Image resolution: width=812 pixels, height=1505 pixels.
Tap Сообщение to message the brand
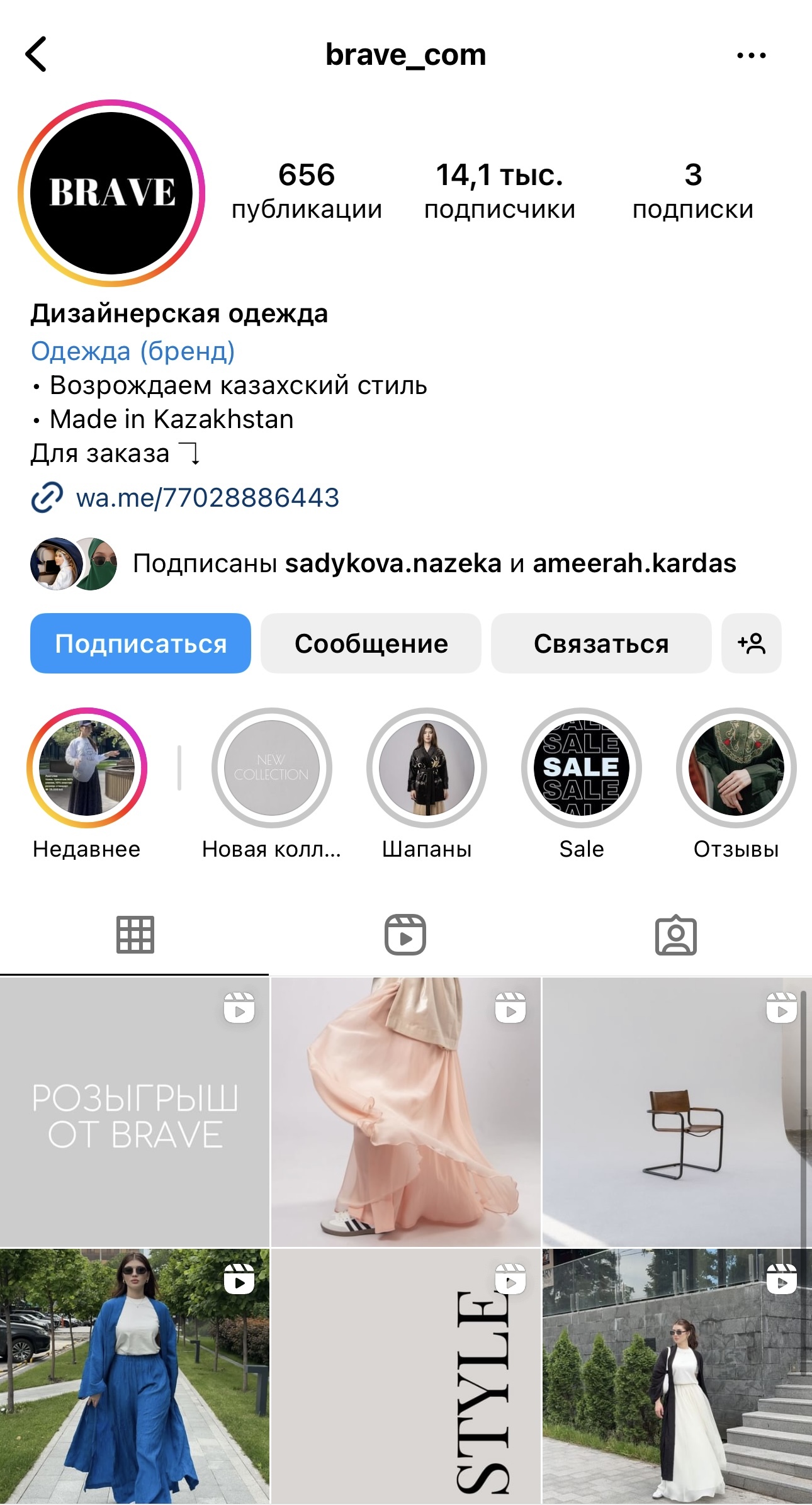pos(371,643)
